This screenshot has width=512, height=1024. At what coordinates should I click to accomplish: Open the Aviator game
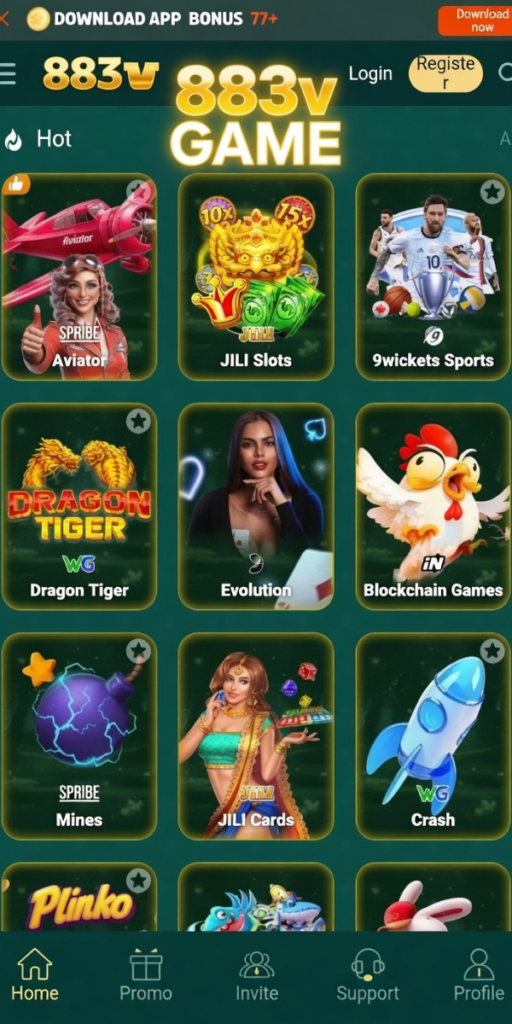[79, 276]
